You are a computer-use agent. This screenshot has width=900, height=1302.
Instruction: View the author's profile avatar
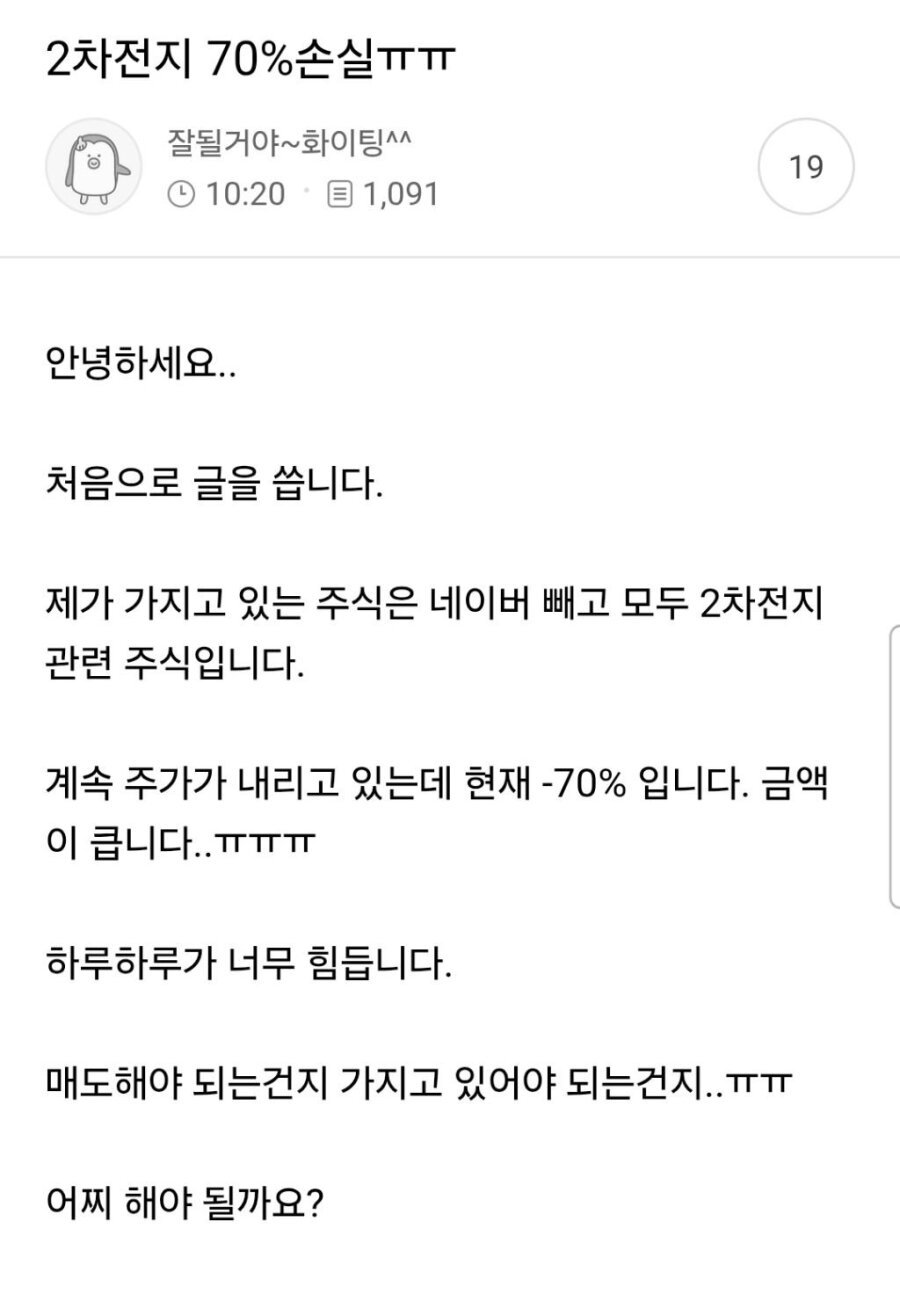click(93, 166)
